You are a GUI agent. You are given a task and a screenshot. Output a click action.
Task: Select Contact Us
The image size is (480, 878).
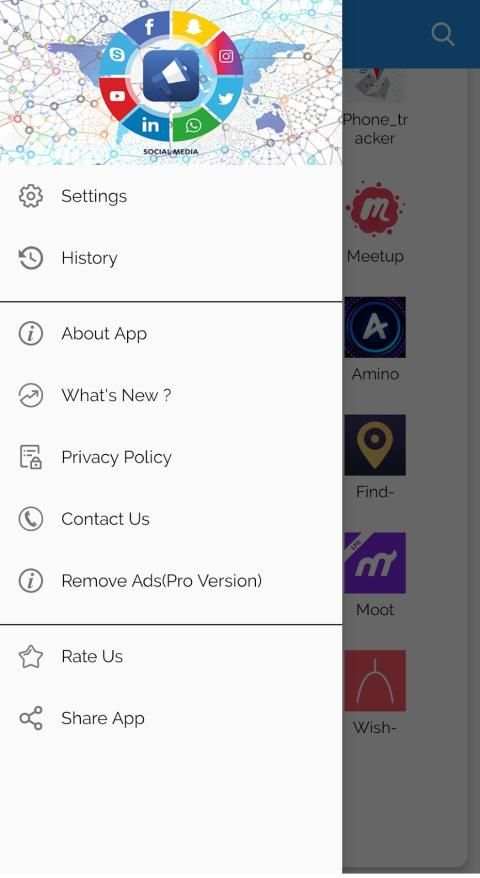coord(171,519)
